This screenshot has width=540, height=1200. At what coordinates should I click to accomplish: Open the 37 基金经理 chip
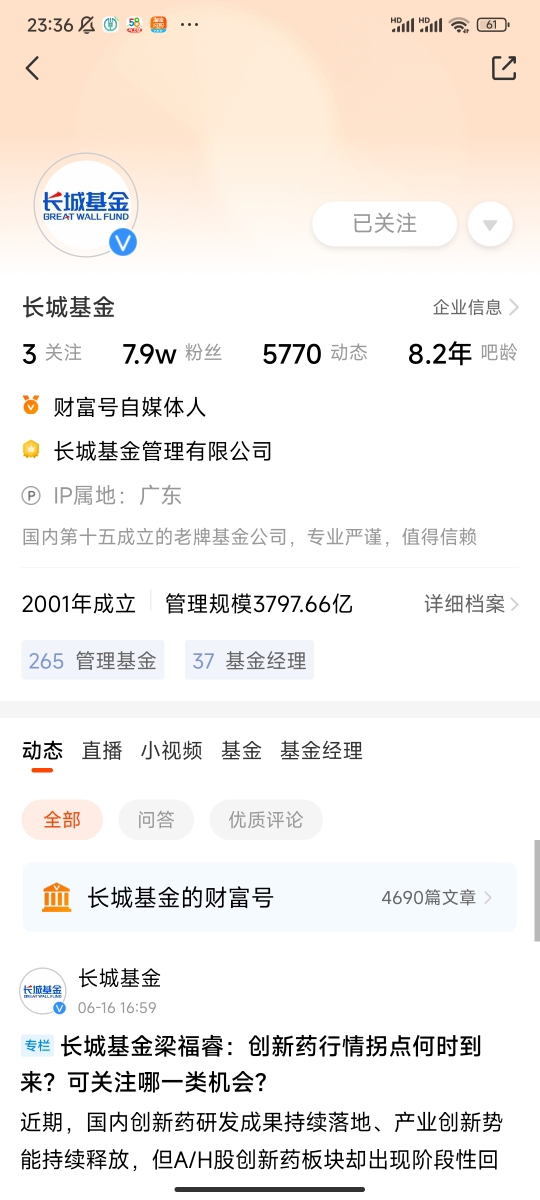click(x=249, y=660)
